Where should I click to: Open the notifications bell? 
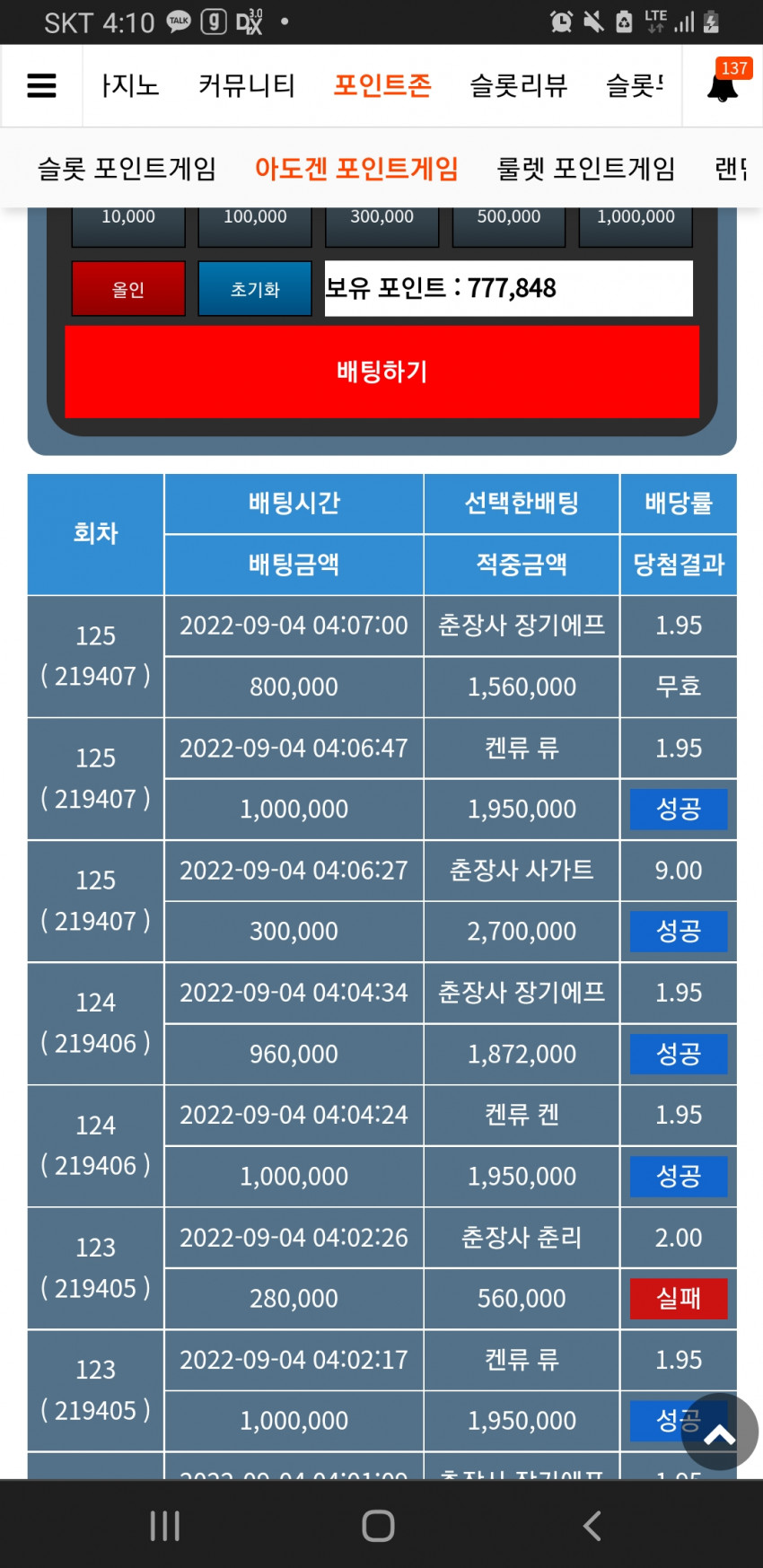724,86
